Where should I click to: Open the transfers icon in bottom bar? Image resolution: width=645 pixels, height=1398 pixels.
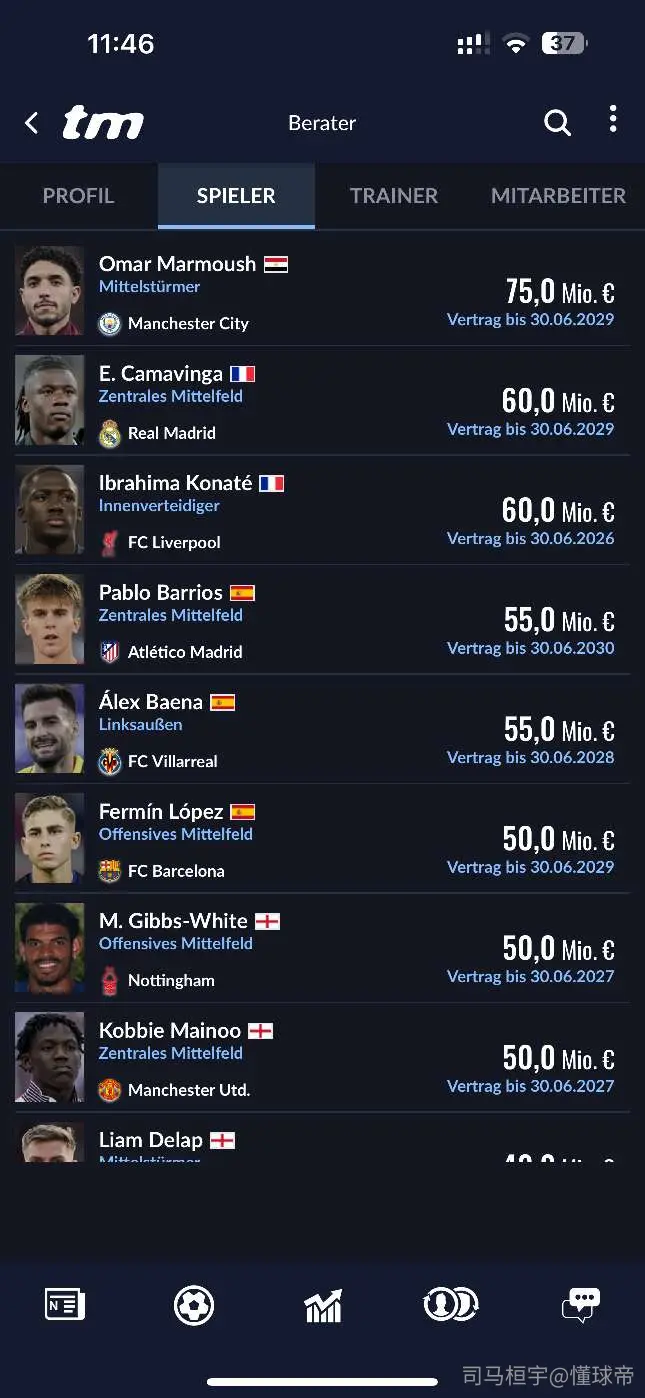(x=452, y=1305)
